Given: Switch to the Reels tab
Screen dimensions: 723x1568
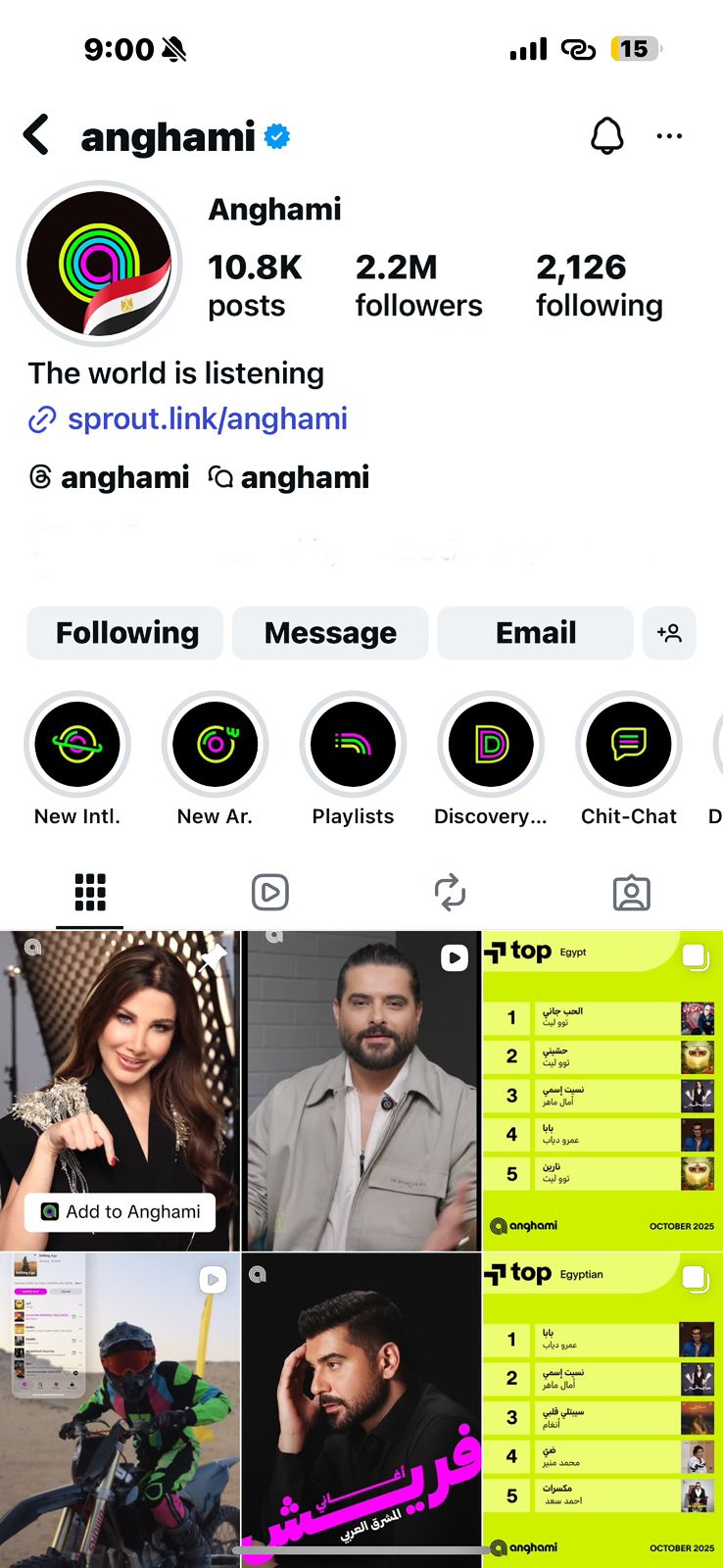Looking at the screenshot, I should click(x=269, y=892).
